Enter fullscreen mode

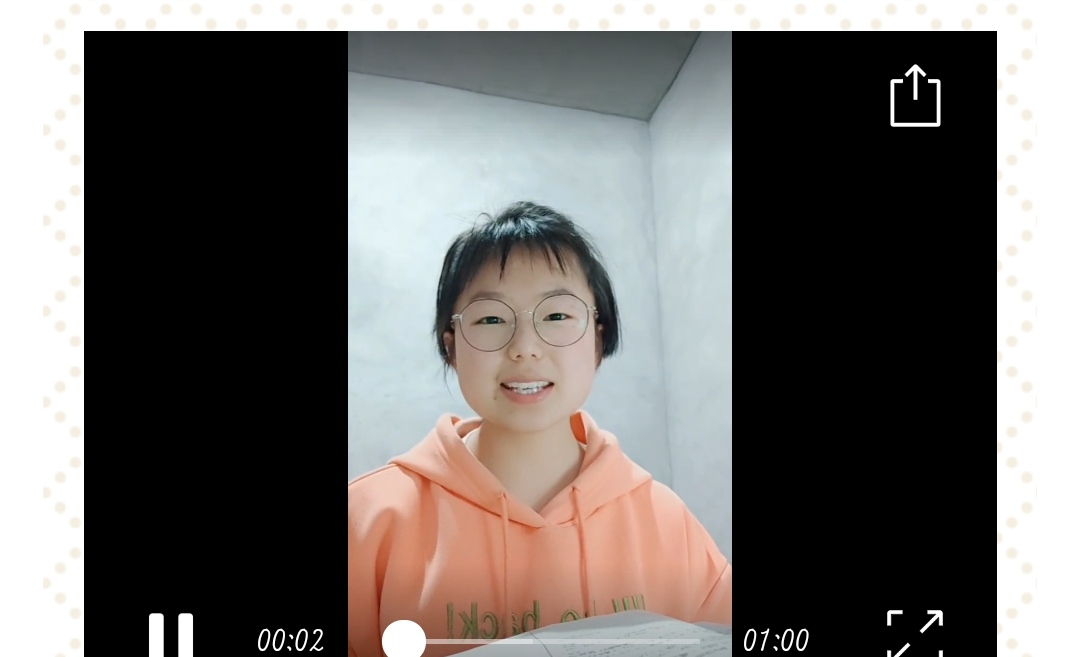coord(915,634)
